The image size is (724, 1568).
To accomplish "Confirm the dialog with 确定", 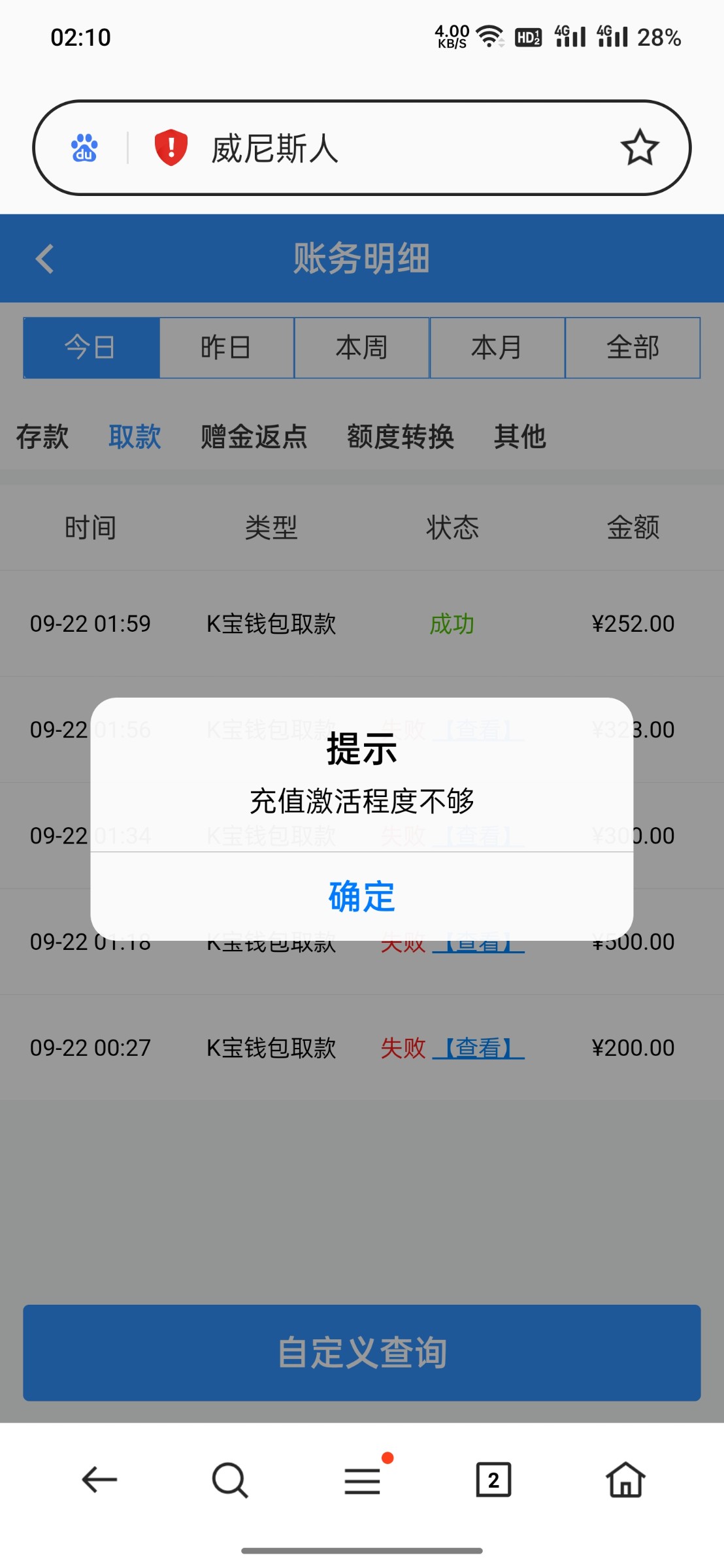I will (361, 896).
